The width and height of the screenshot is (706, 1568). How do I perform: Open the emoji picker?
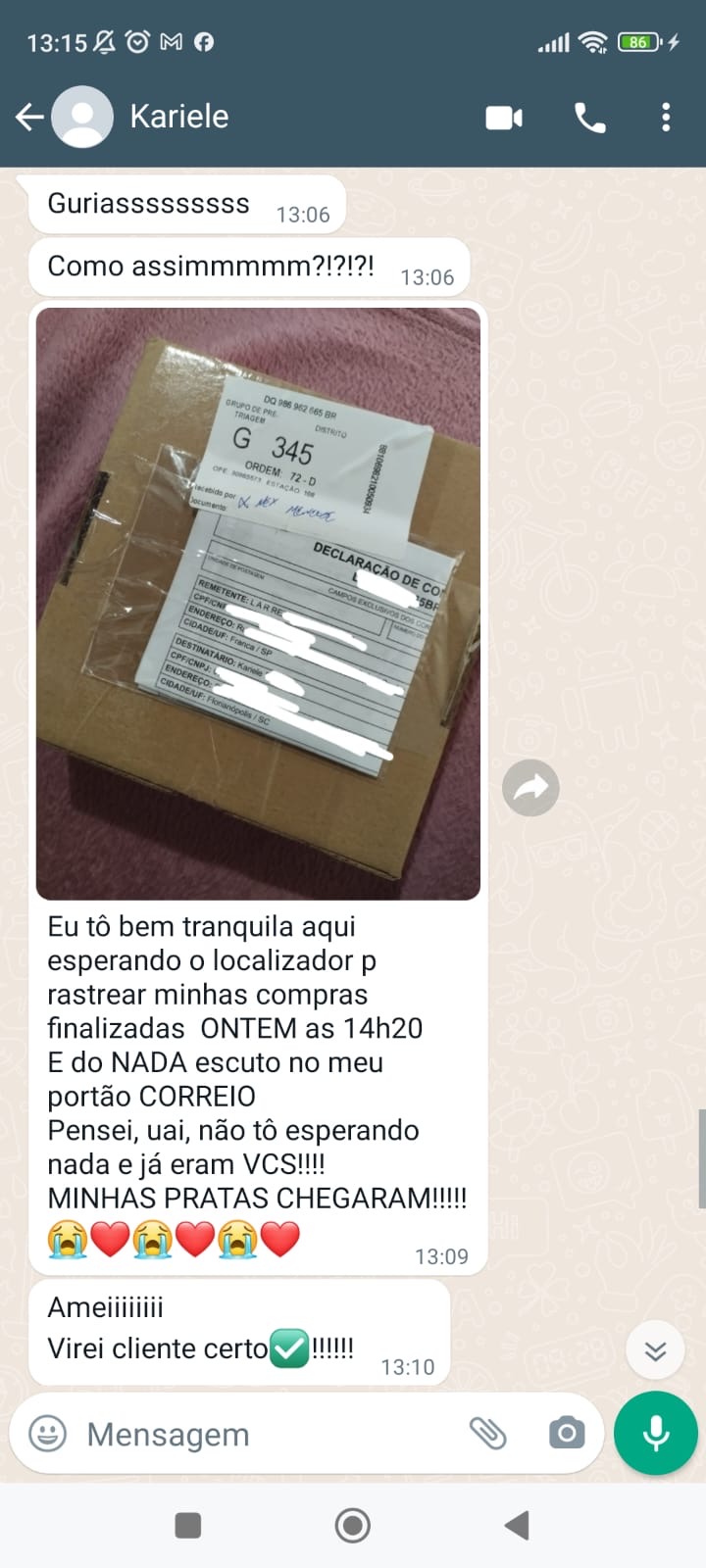(47, 1434)
